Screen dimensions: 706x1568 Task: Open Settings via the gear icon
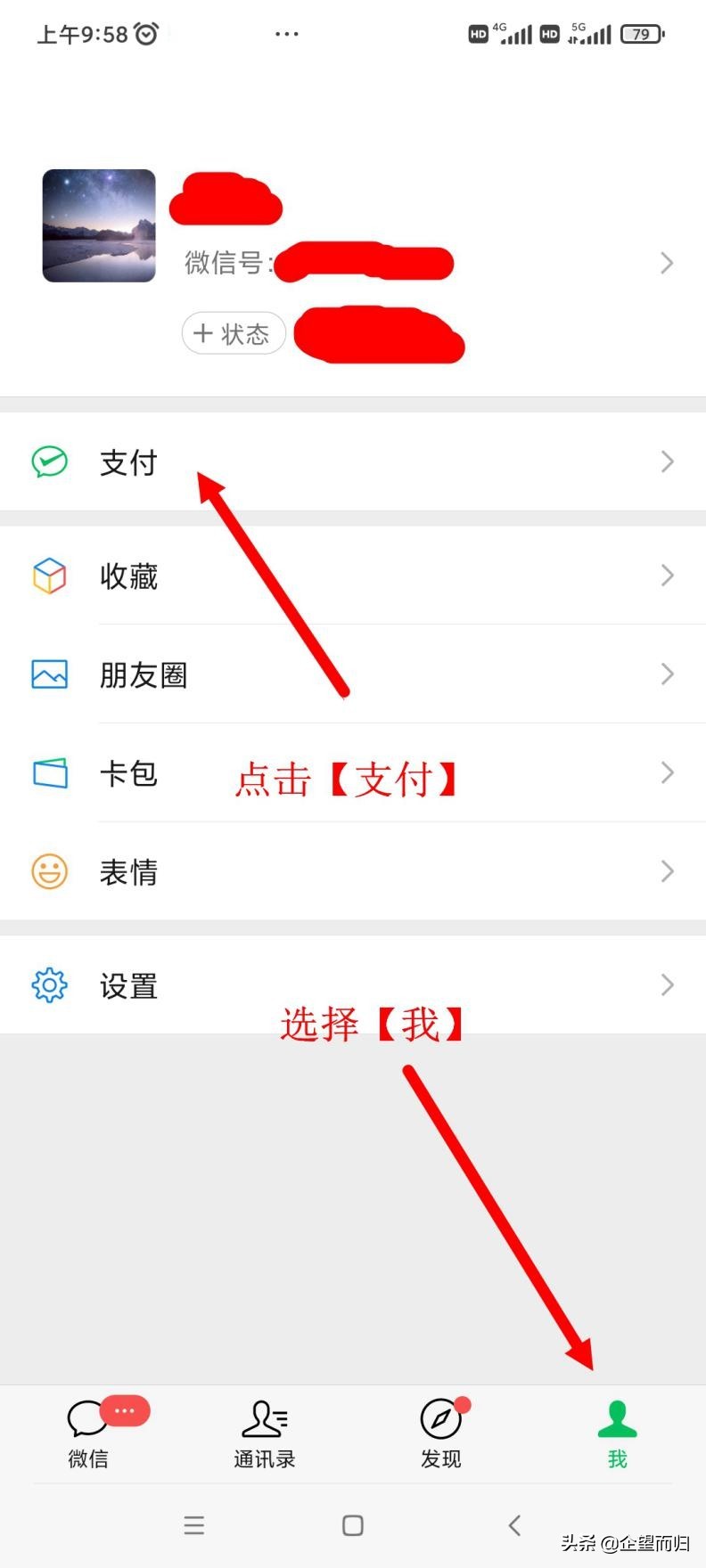pyautogui.click(x=49, y=985)
